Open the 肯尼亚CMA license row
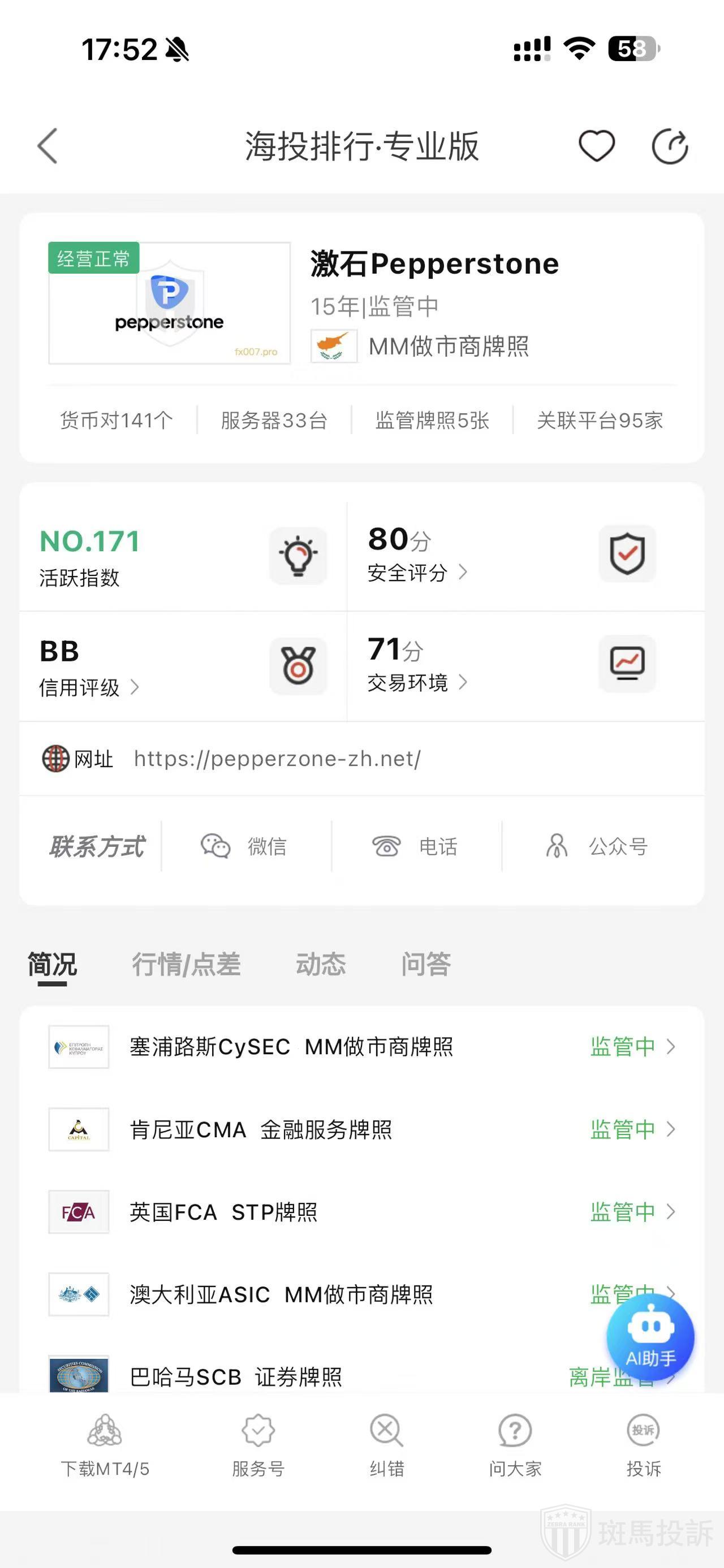Viewport: 724px width, 1568px height. [361, 1130]
